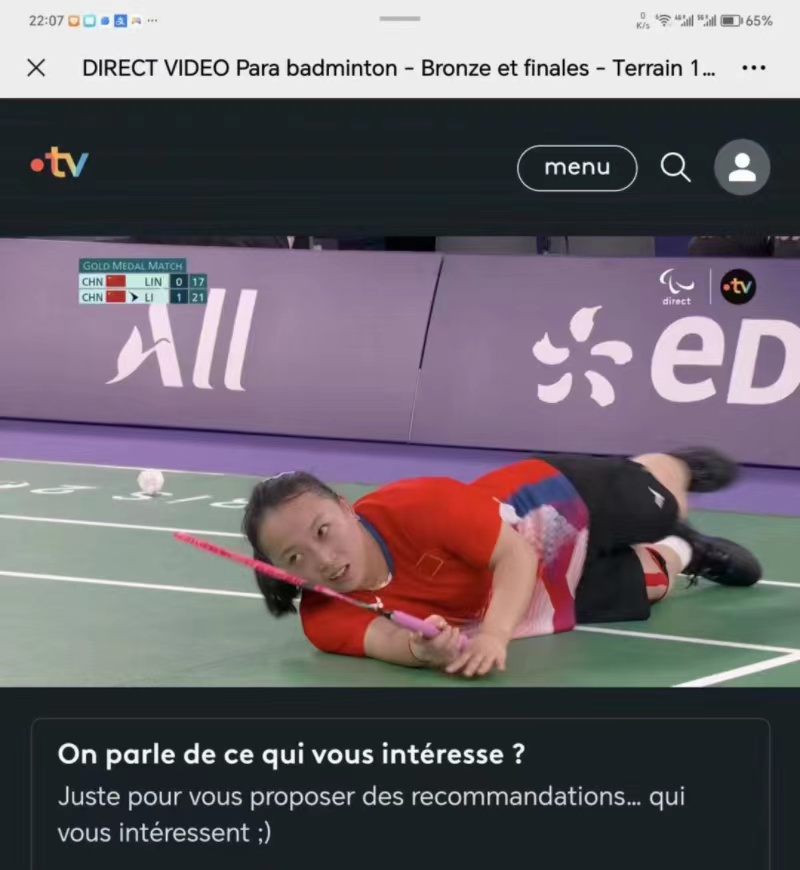Tap the live badminton video player
The image size is (800, 870).
click(x=400, y=462)
